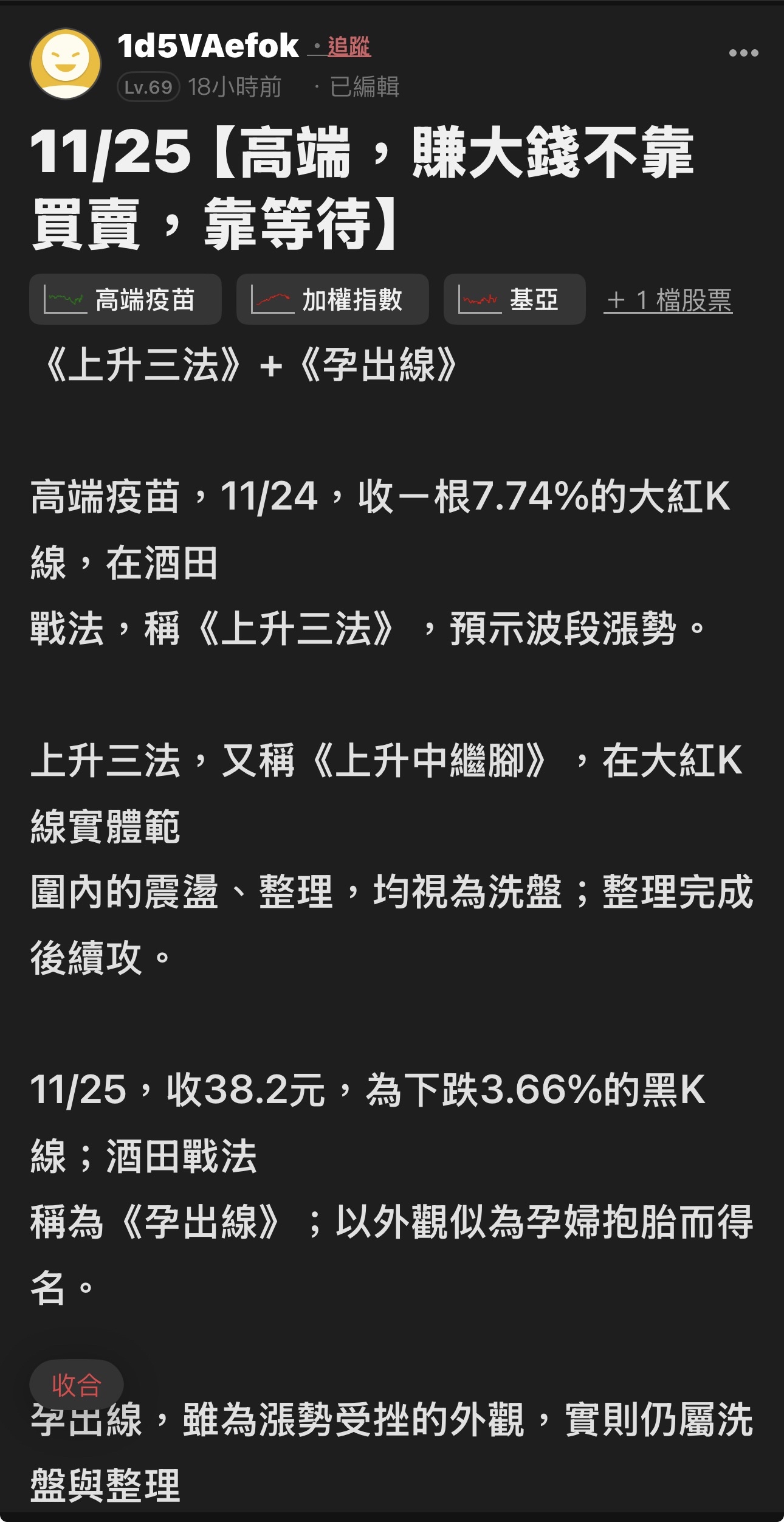Collapse the post with 收合 button
The width and height of the screenshot is (784, 1522).
click(x=77, y=1385)
